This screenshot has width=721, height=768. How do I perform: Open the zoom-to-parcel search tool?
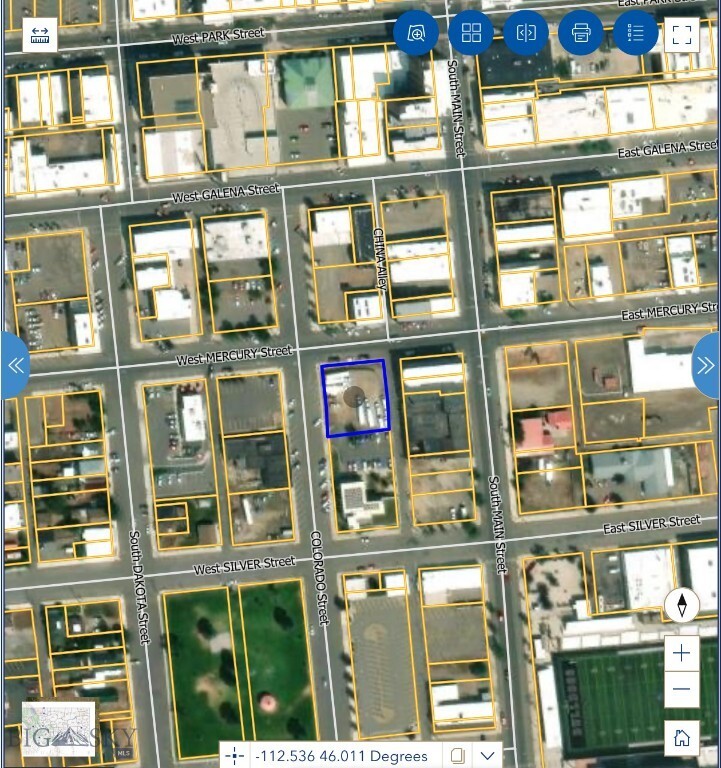416,33
